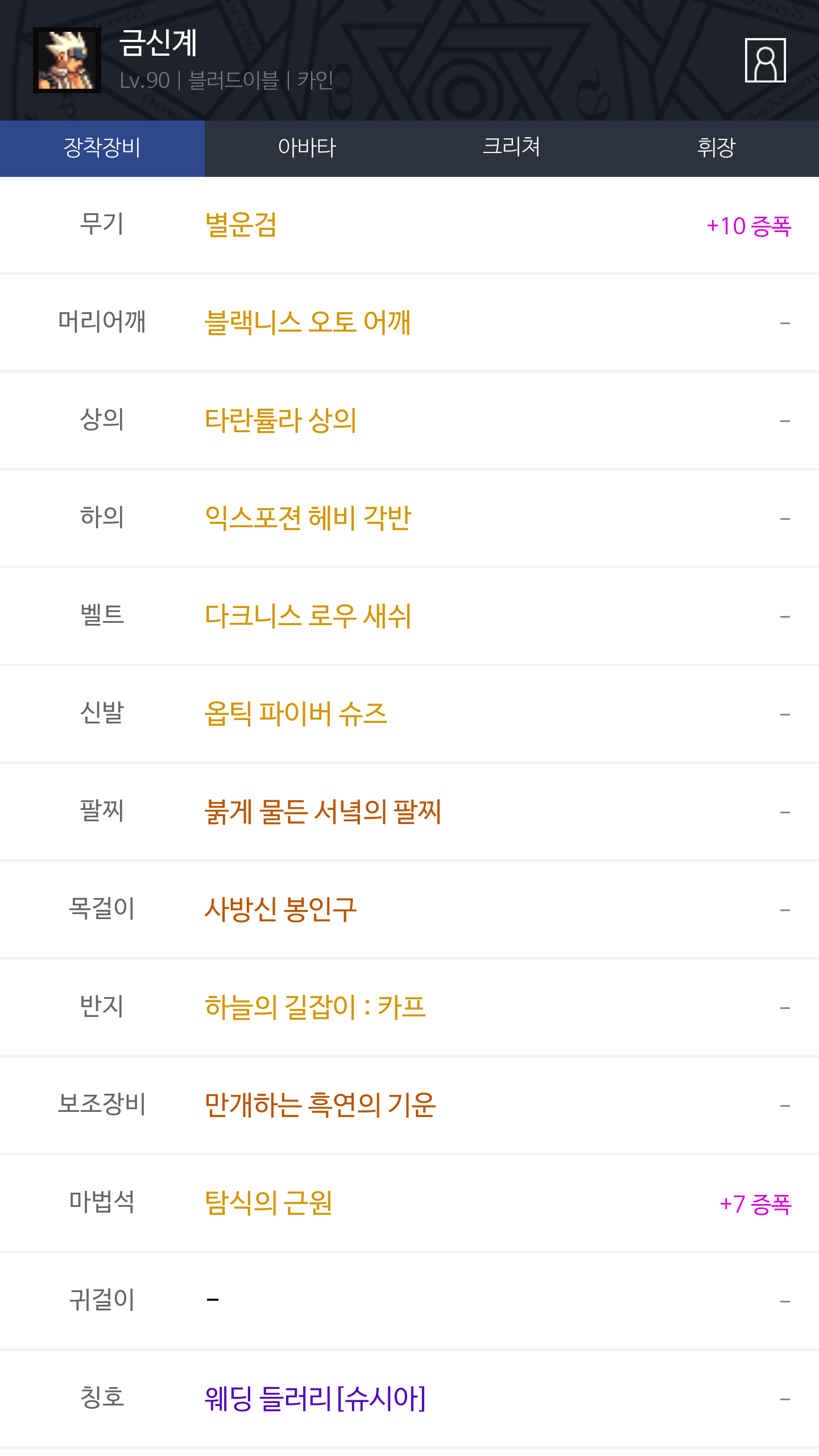
Task: View the 옵틱 파이버 슈즈 shoes
Action: [296, 714]
